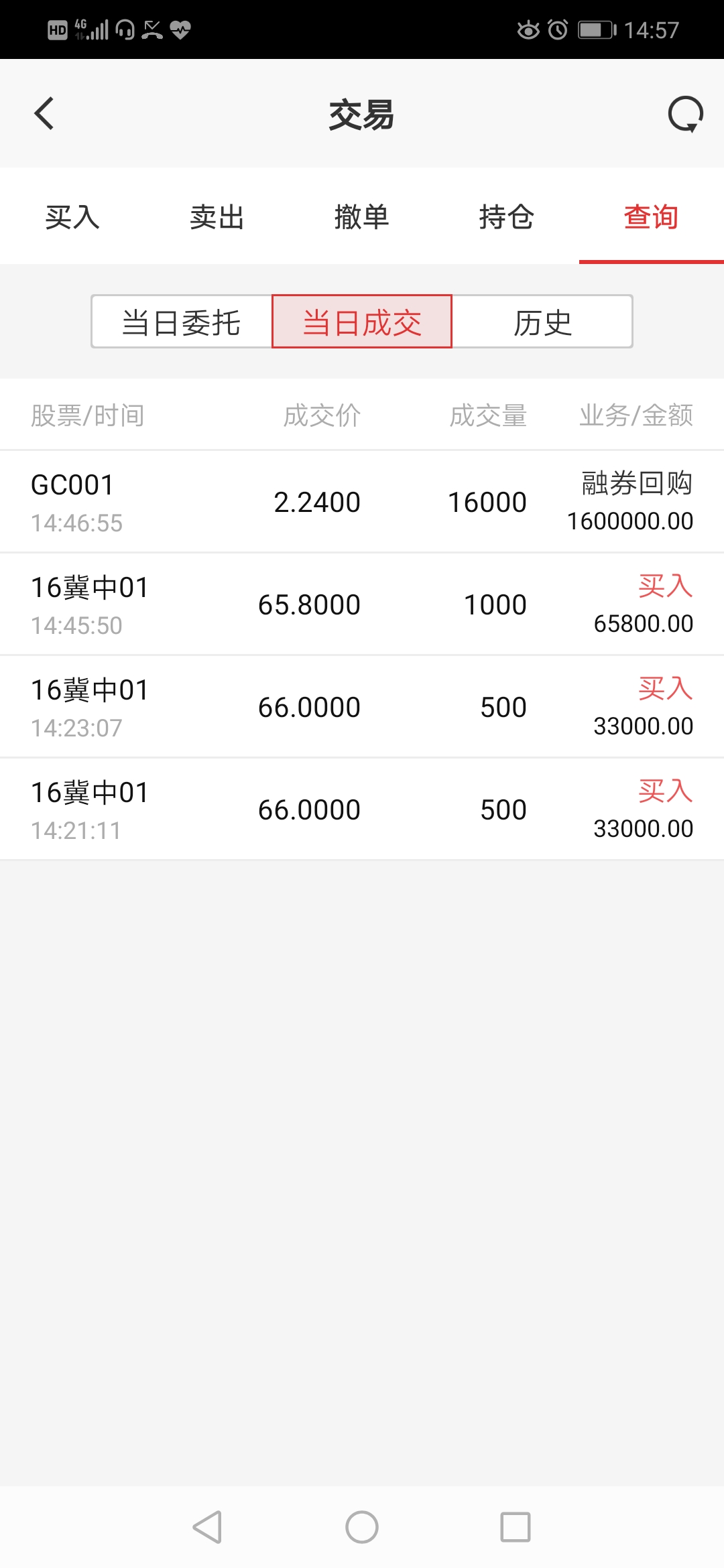This screenshot has width=724, height=1568.
Task: Show 当日委托 orders
Action: tap(182, 322)
